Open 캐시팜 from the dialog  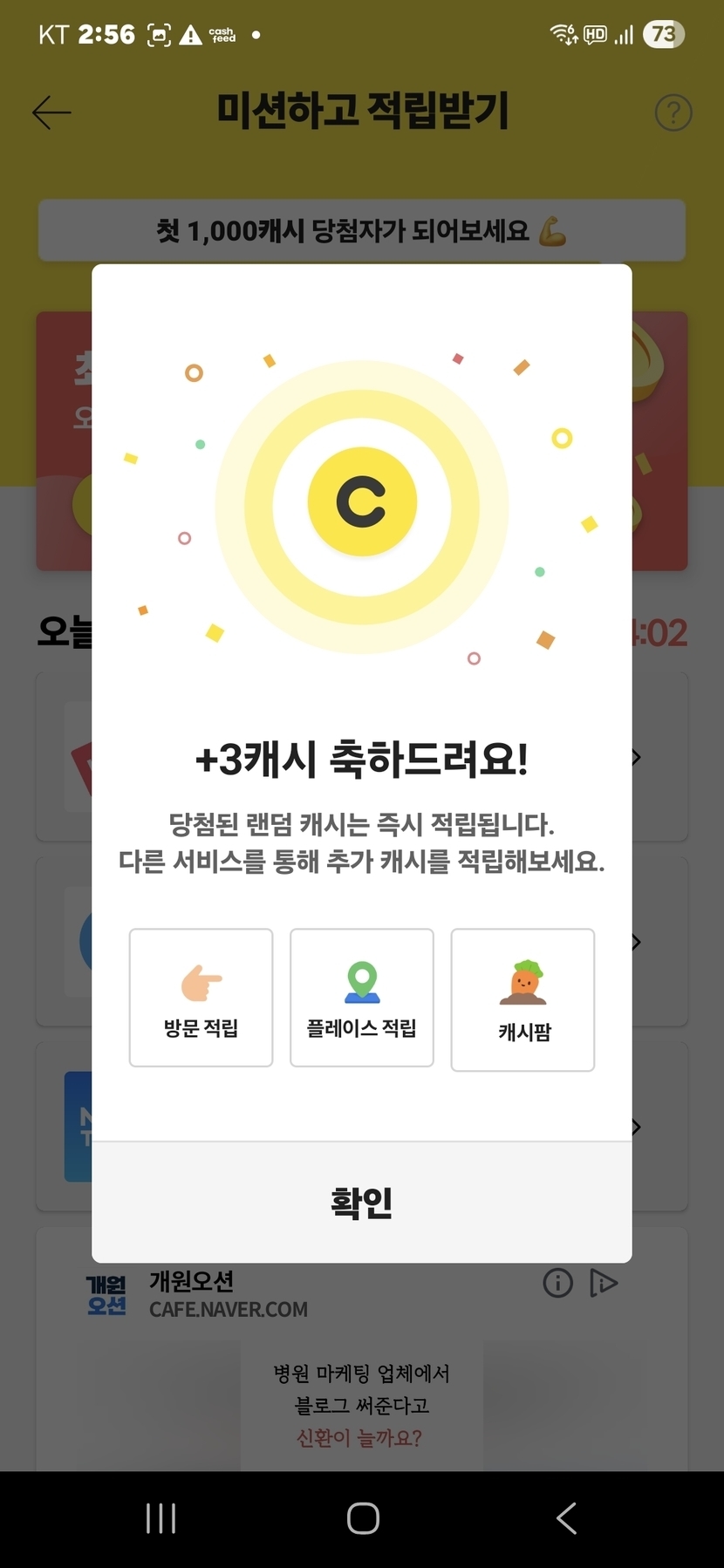click(x=523, y=999)
